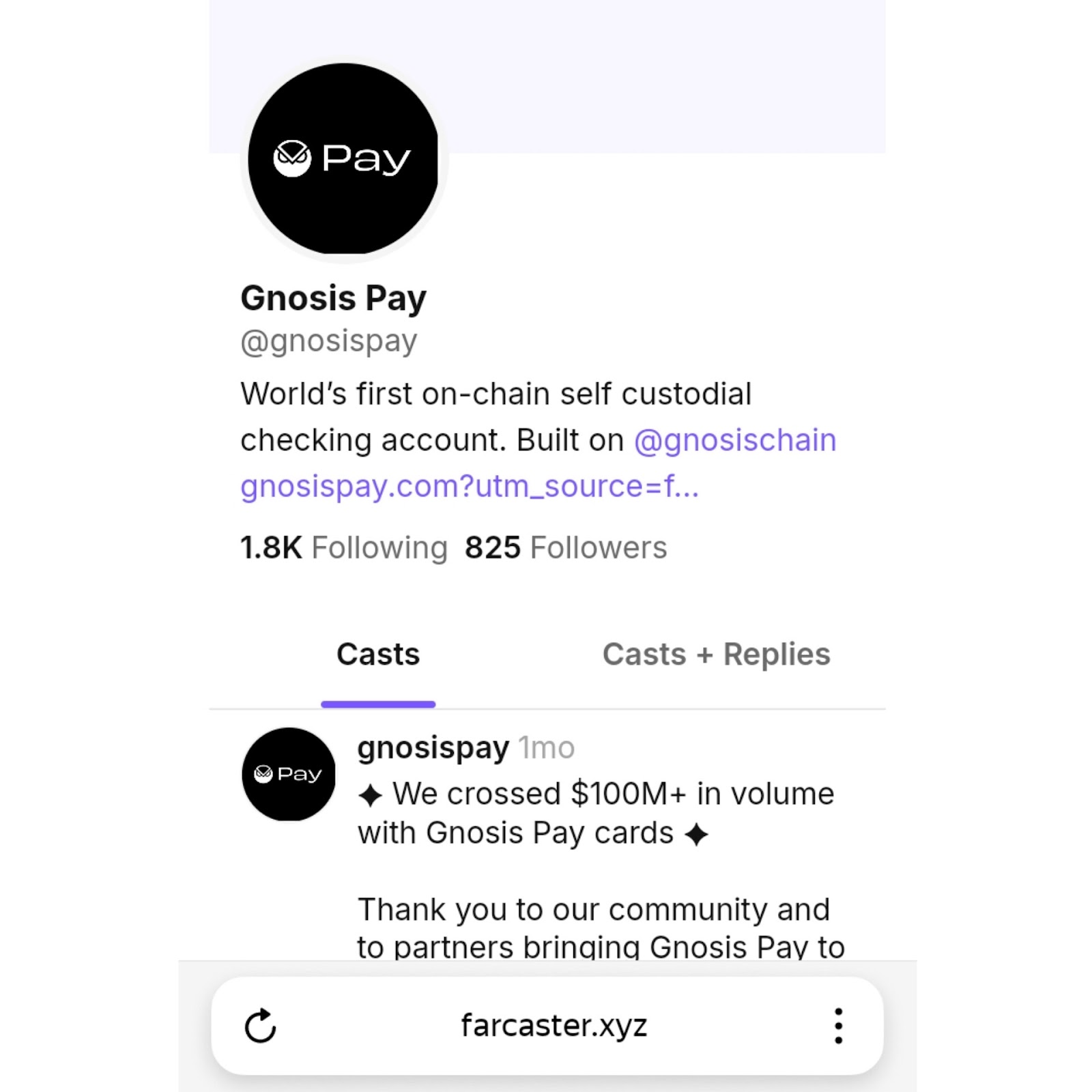Open the $100M+ volume cast by gnosispay

coord(595,812)
